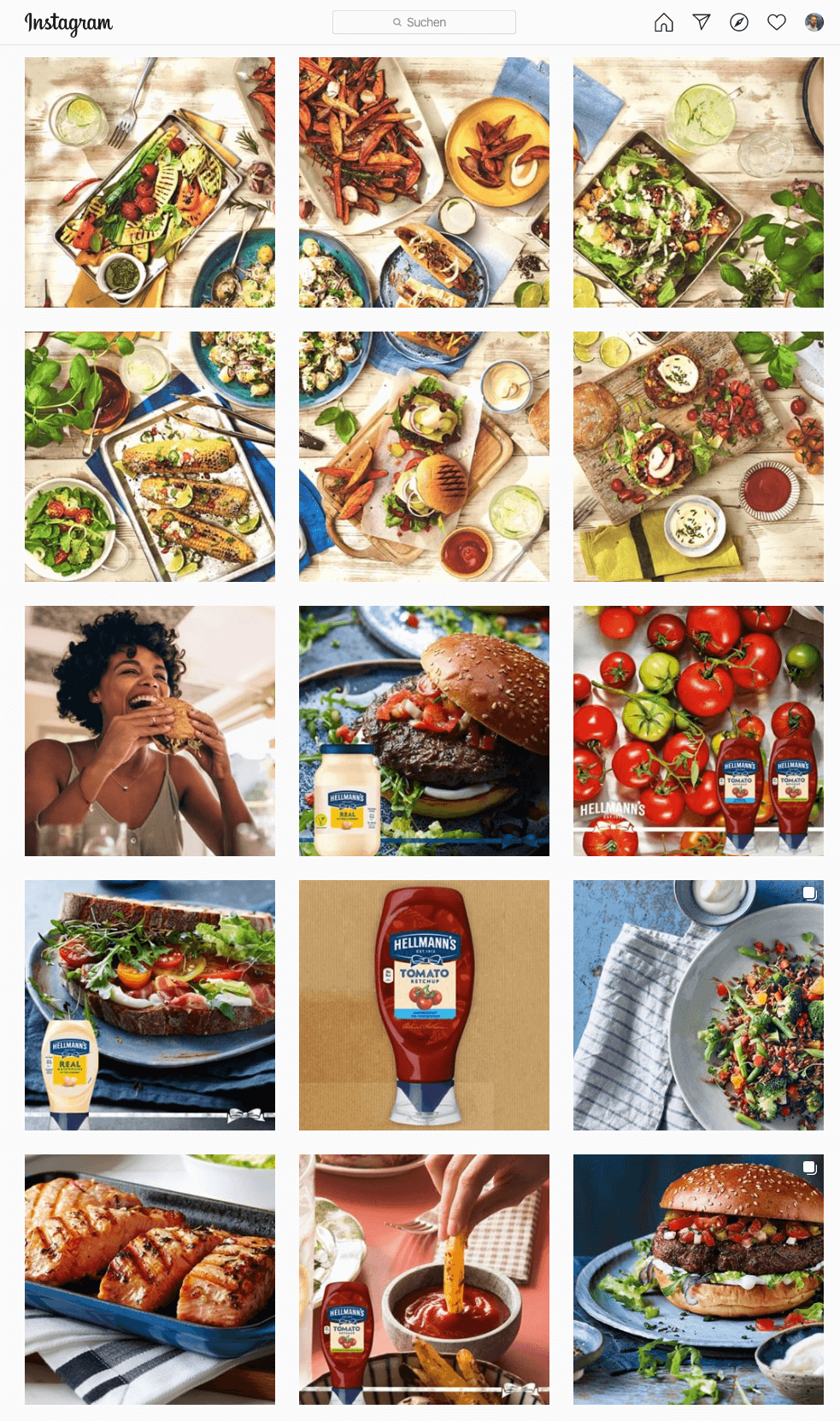Open the tomatoes and ketchup bottles post

click(698, 731)
